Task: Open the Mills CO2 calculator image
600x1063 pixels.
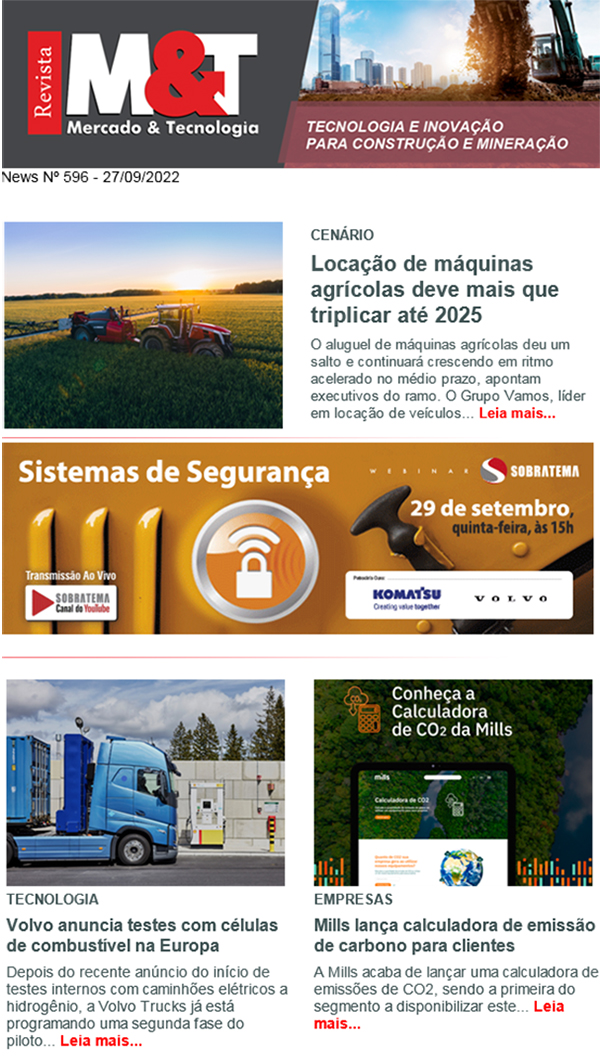Action: 453,782
